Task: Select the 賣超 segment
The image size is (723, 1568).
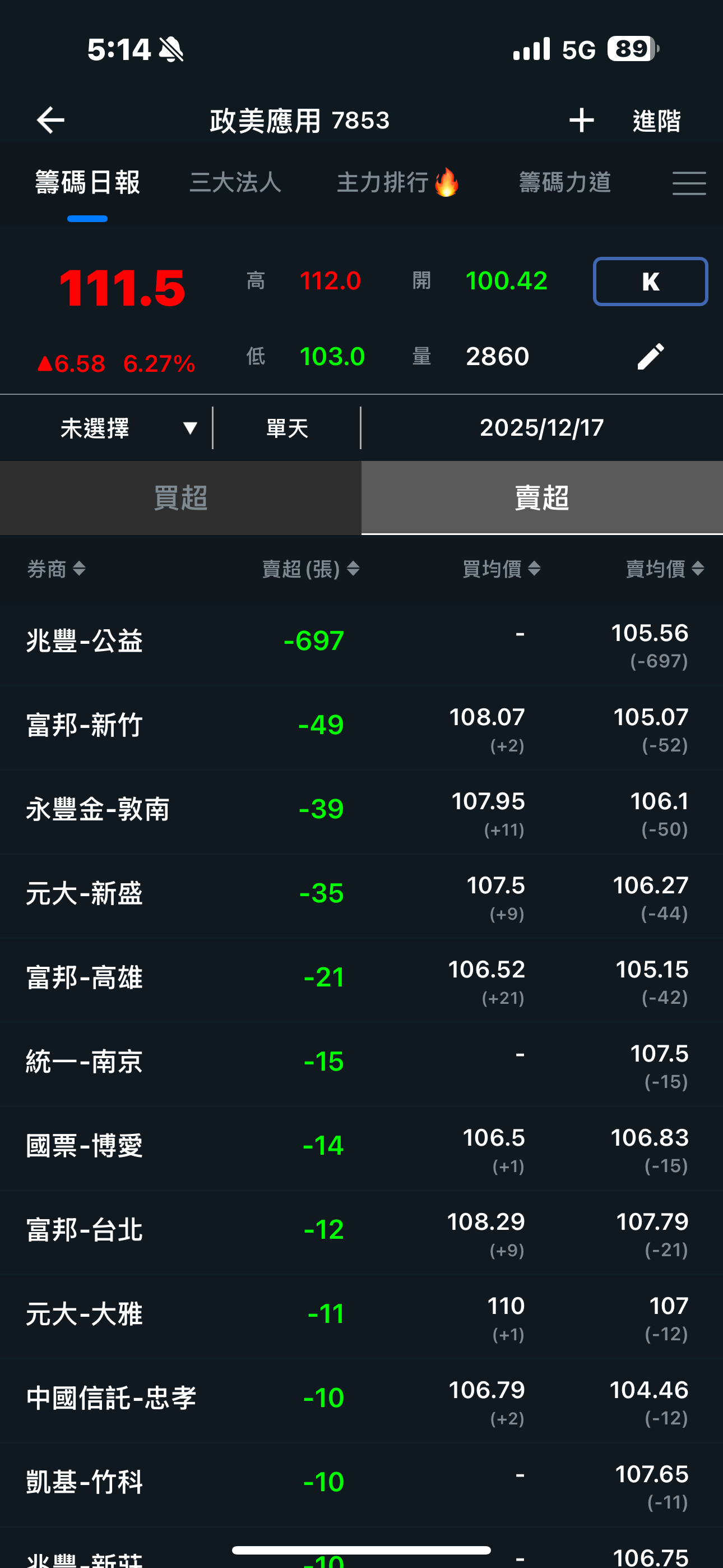Action: coord(541,498)
